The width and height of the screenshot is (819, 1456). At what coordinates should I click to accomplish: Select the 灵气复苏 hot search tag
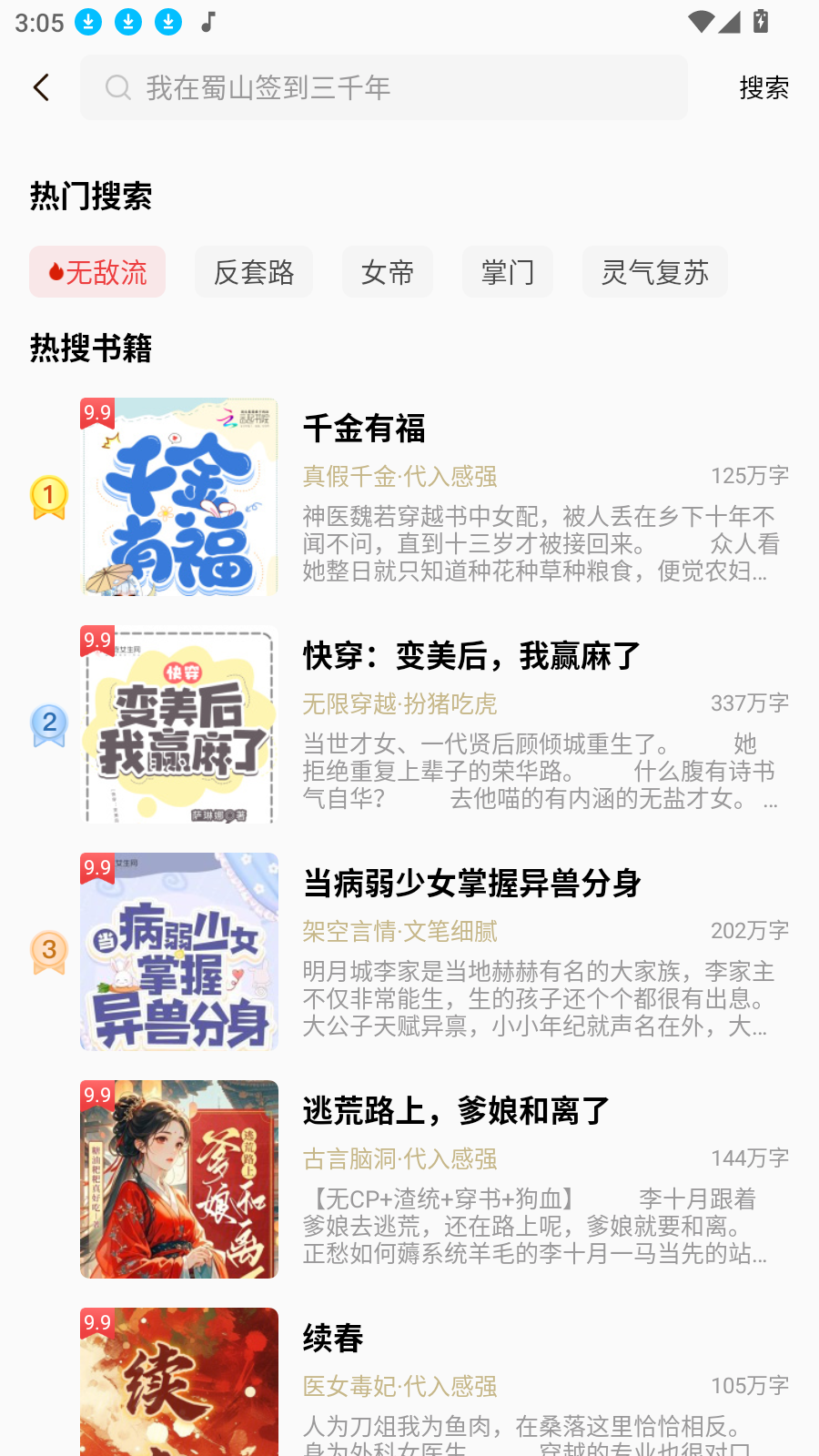(x=655, y=271)
